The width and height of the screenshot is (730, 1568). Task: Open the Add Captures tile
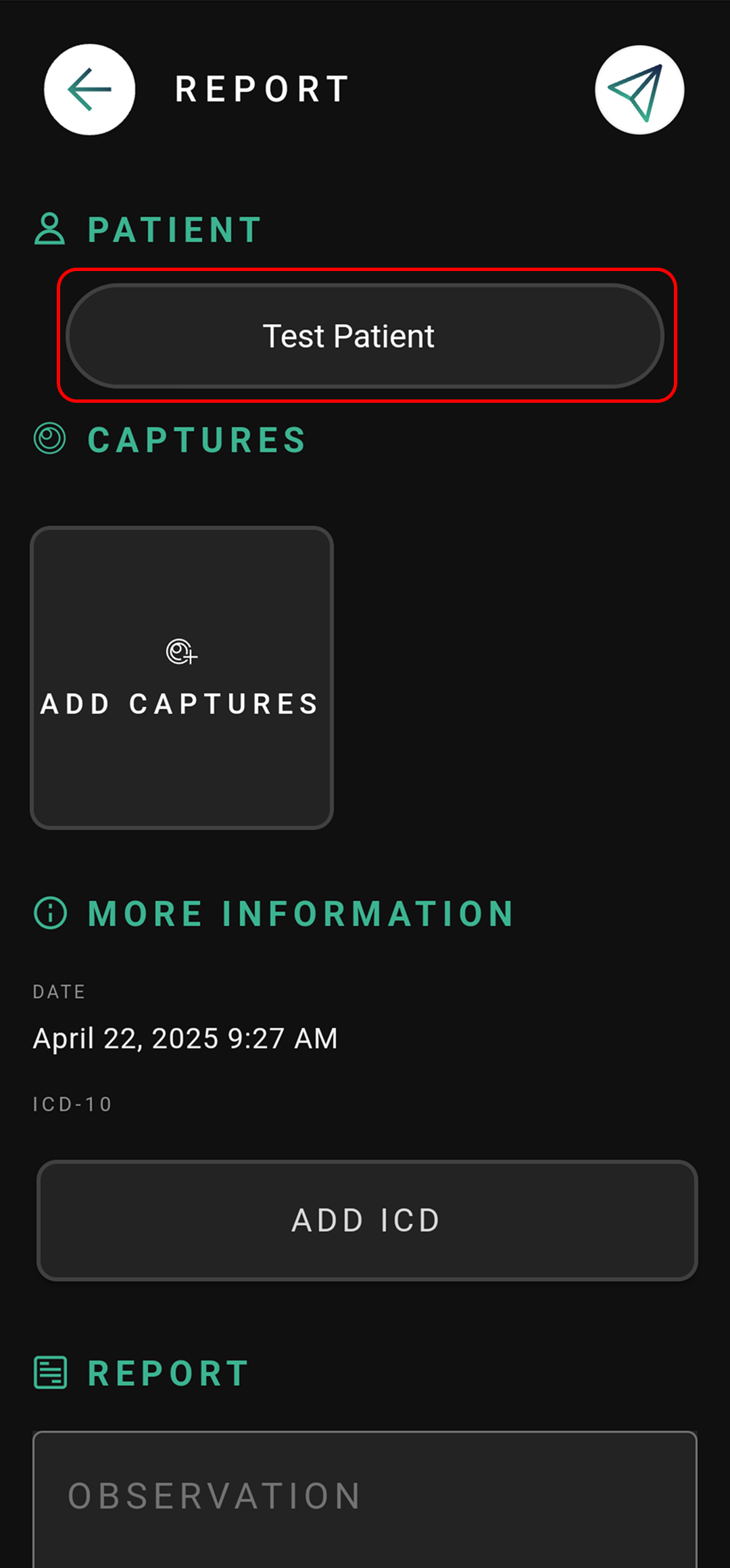click(x=182, y=678)
